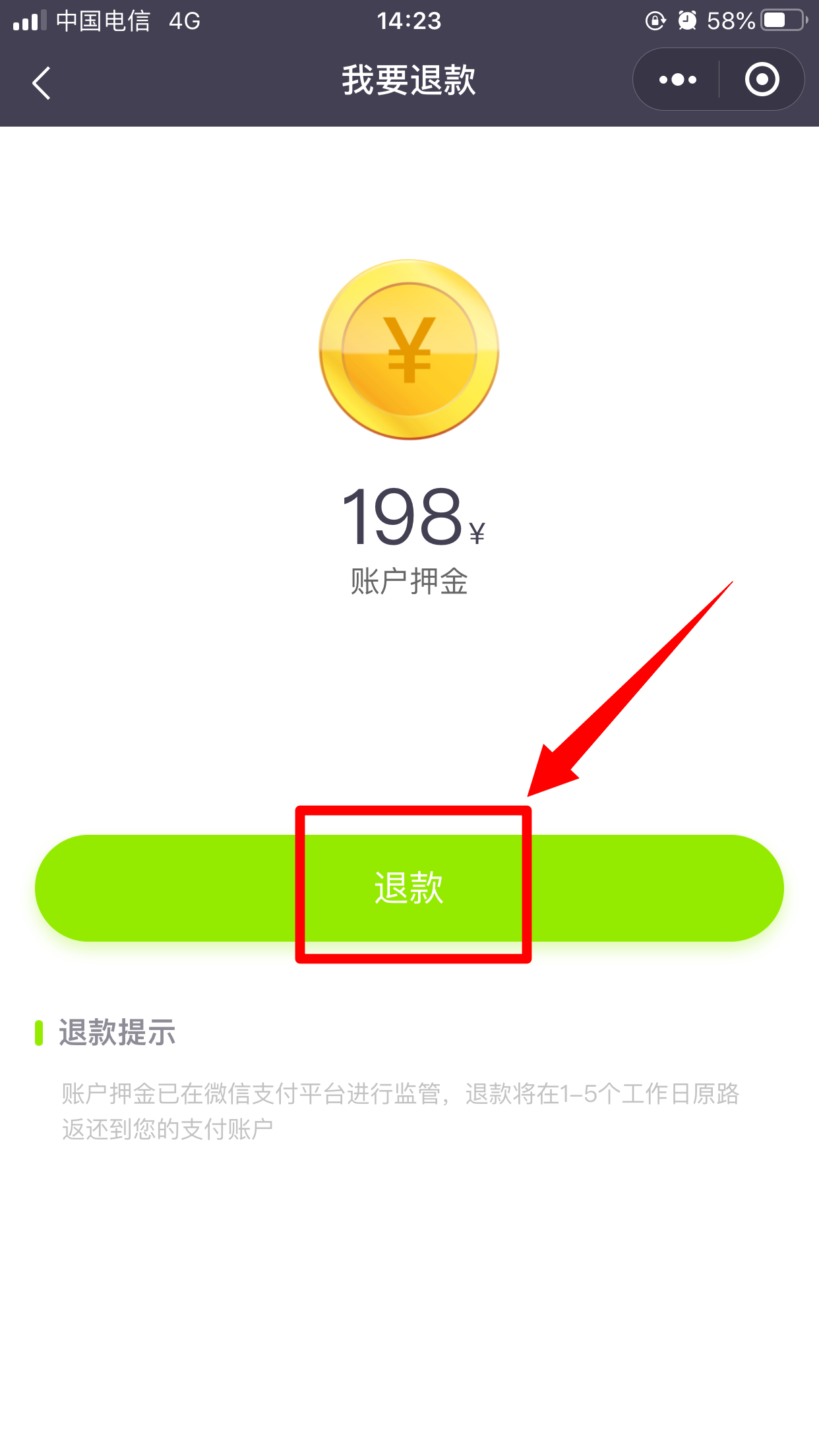Viewport: 819px width, 1456px height.
Task: Tap 中国电信 carrier label to expand details
Action: 104,20
